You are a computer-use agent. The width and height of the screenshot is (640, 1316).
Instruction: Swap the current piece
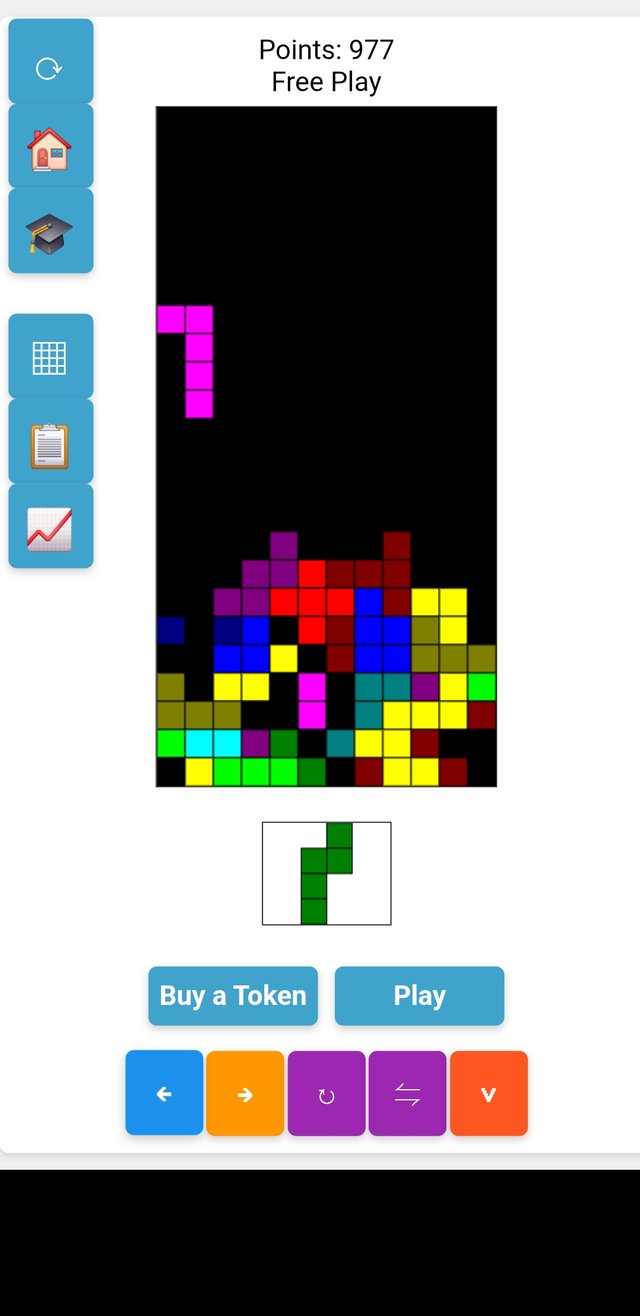coord(407,1093)
